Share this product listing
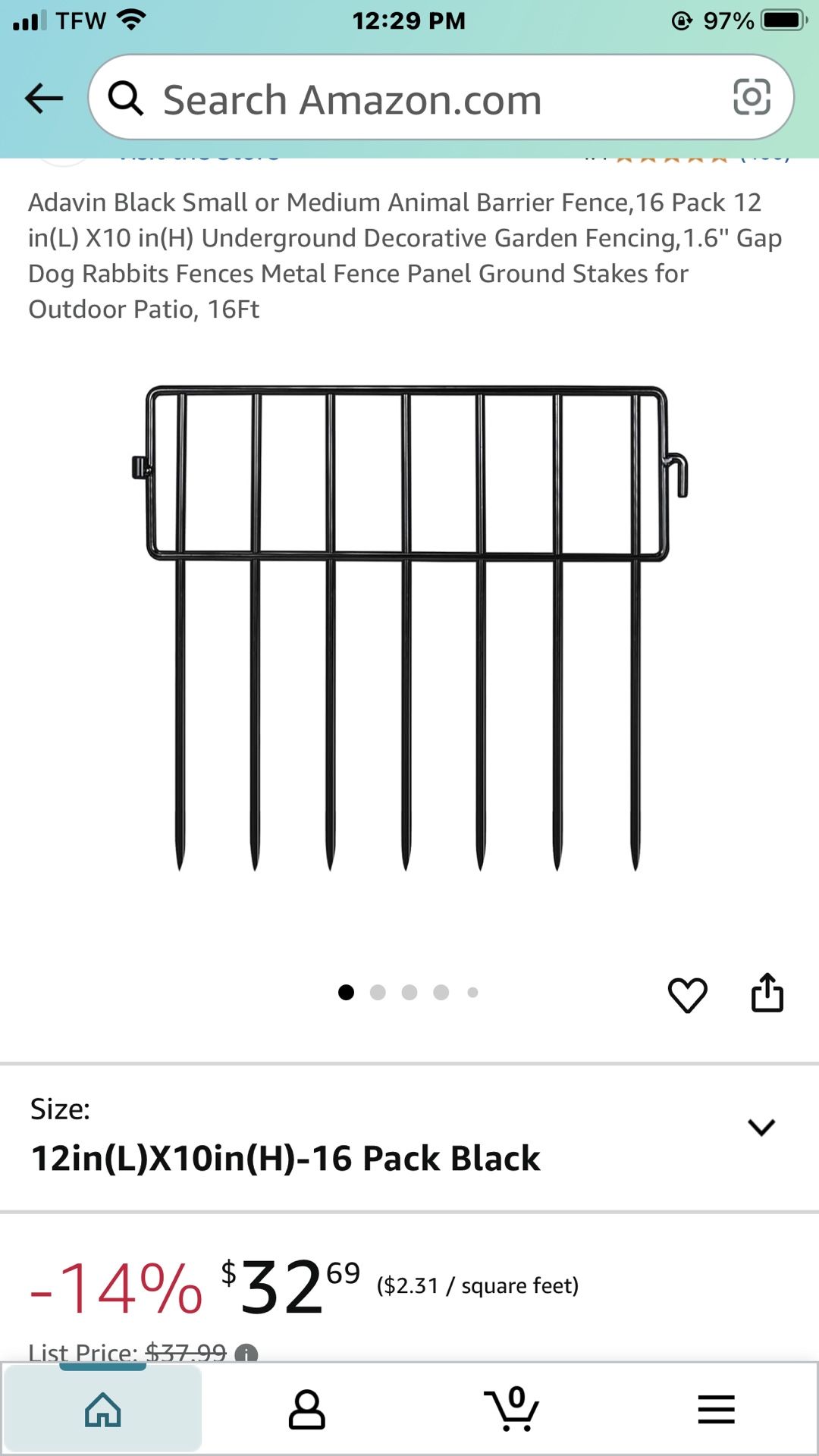Viewport: 819px width, 1456px height. (767, 993)
